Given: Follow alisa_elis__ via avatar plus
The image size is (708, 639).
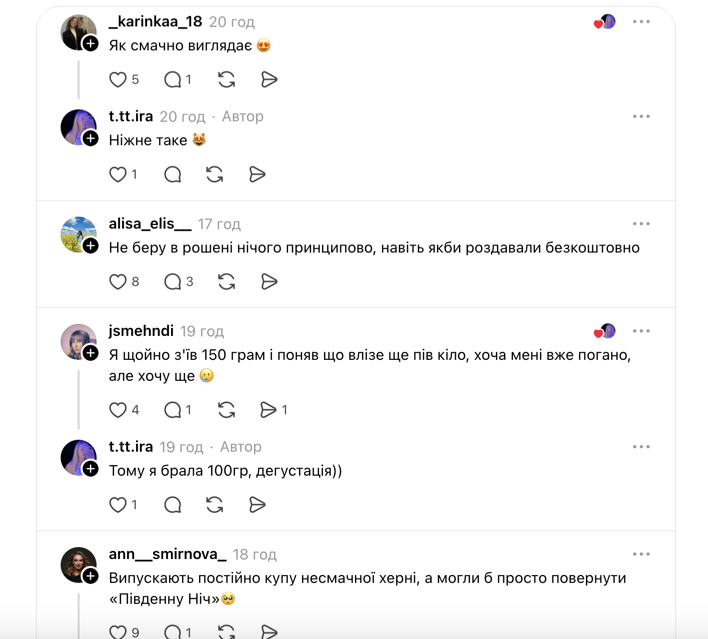Looking at the screenshot, I should [91, 245].
